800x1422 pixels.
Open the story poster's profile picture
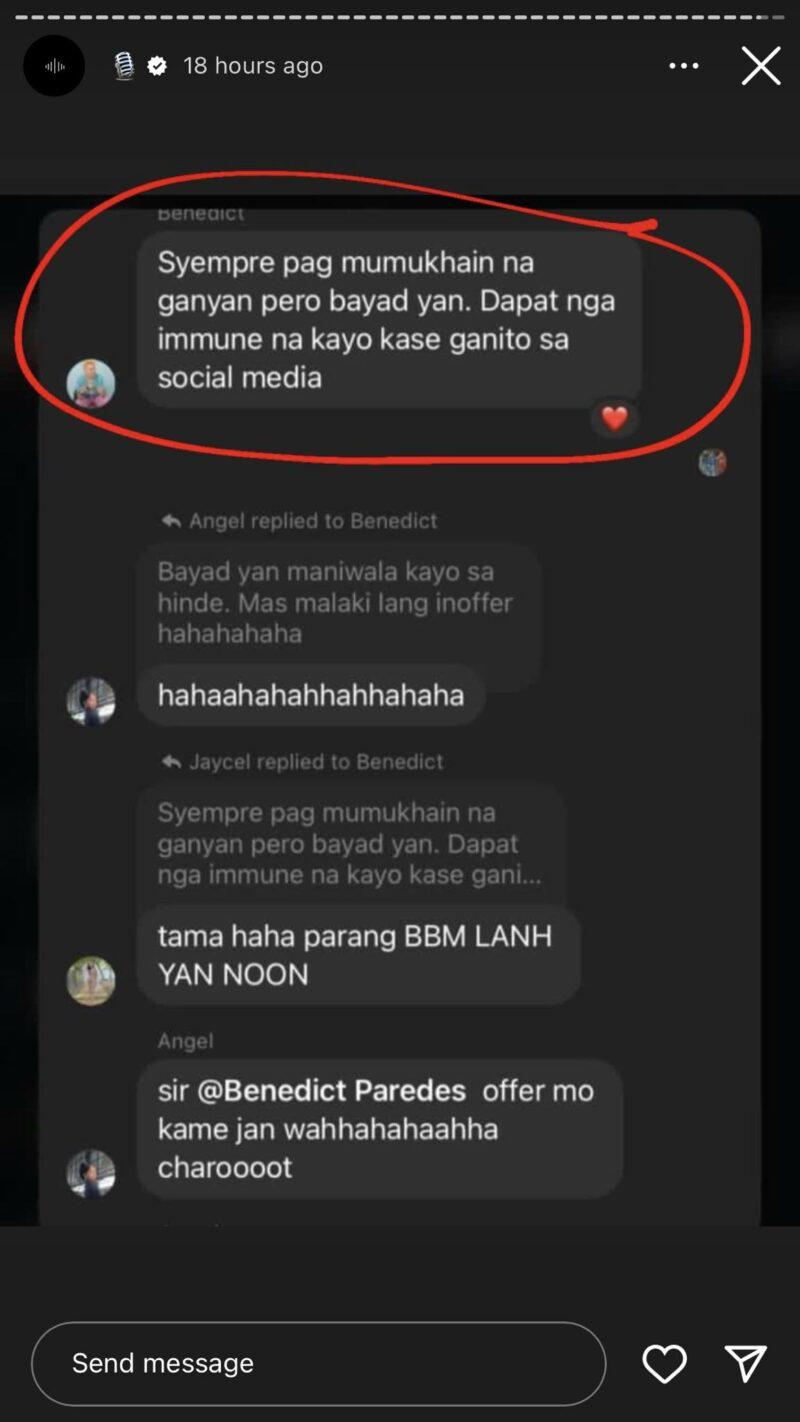[x=54, y=66]
